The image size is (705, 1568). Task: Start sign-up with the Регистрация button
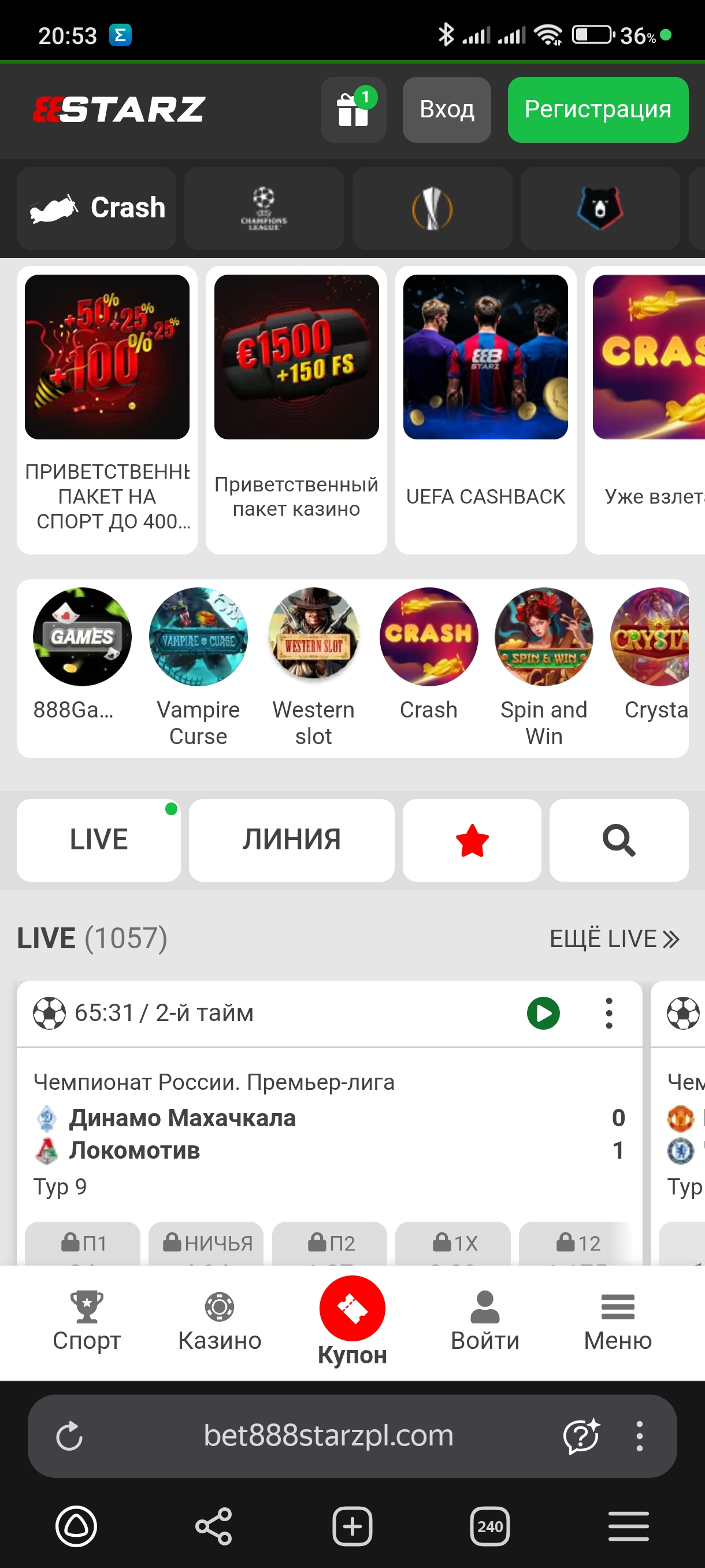point(598,110)
